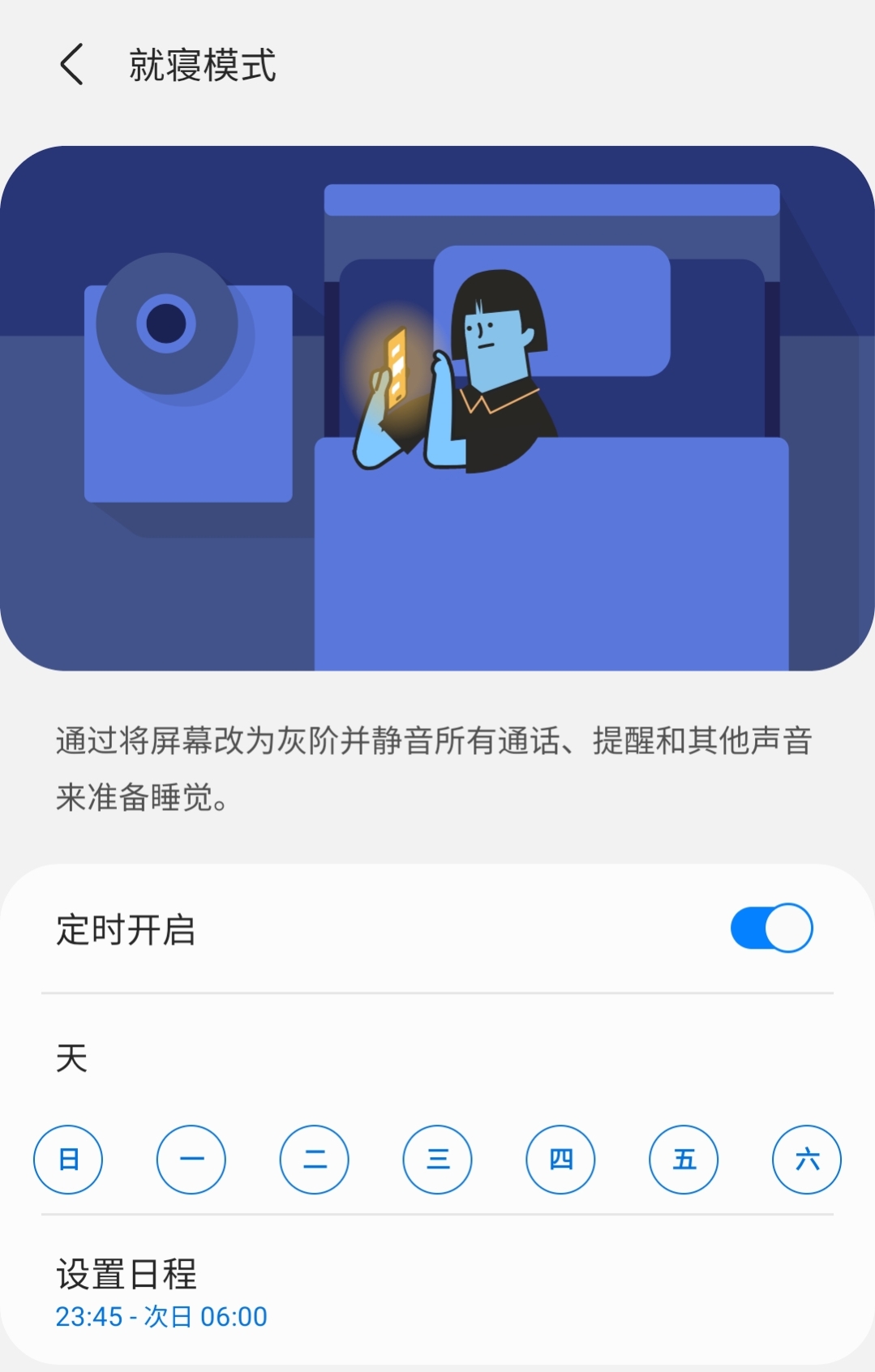Select 三 (Wednesday) in the day selector
Viewport: 875px width, 1372px height.
pos(437,1160)
